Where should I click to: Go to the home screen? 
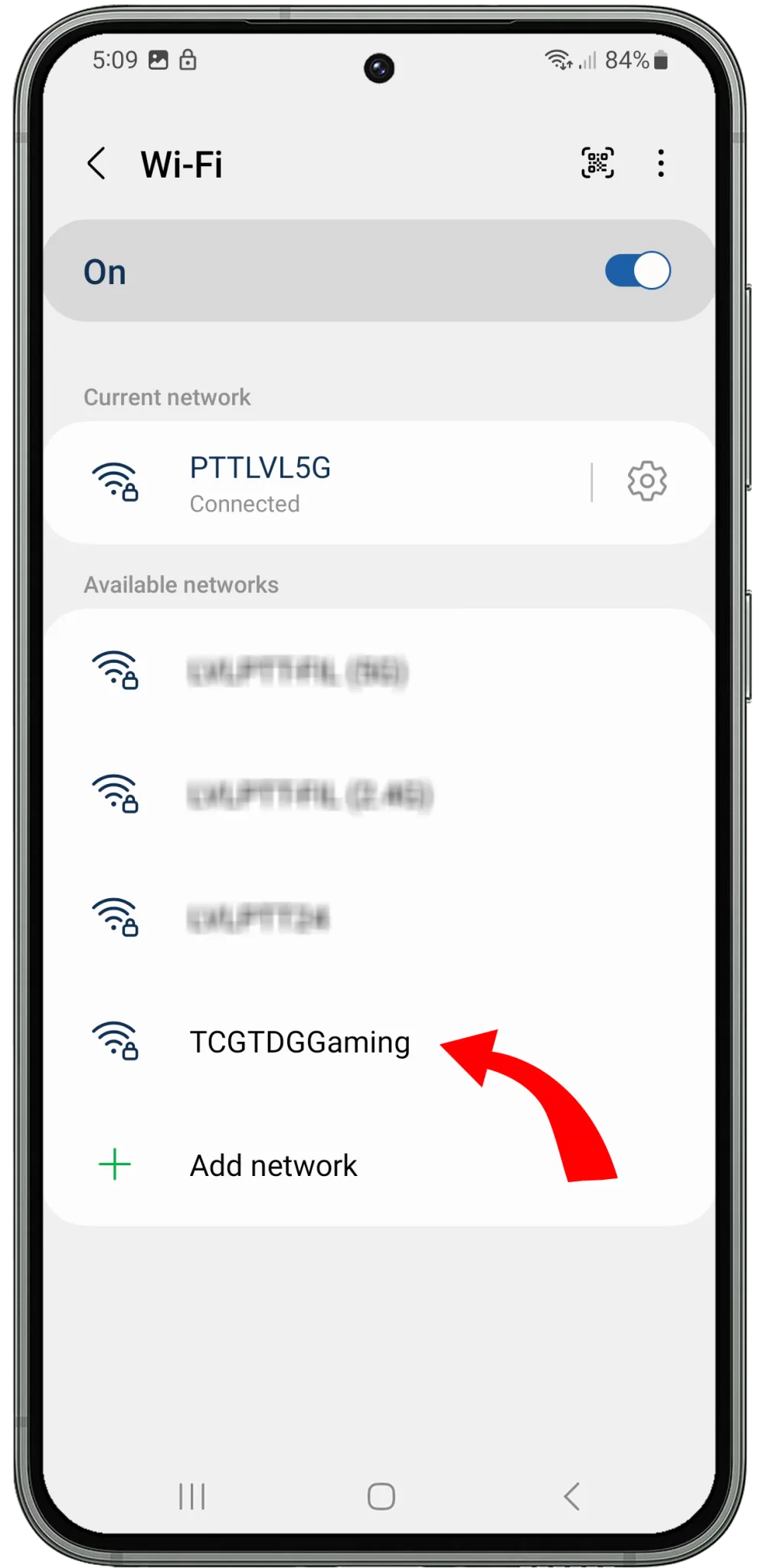[381, 1496]
